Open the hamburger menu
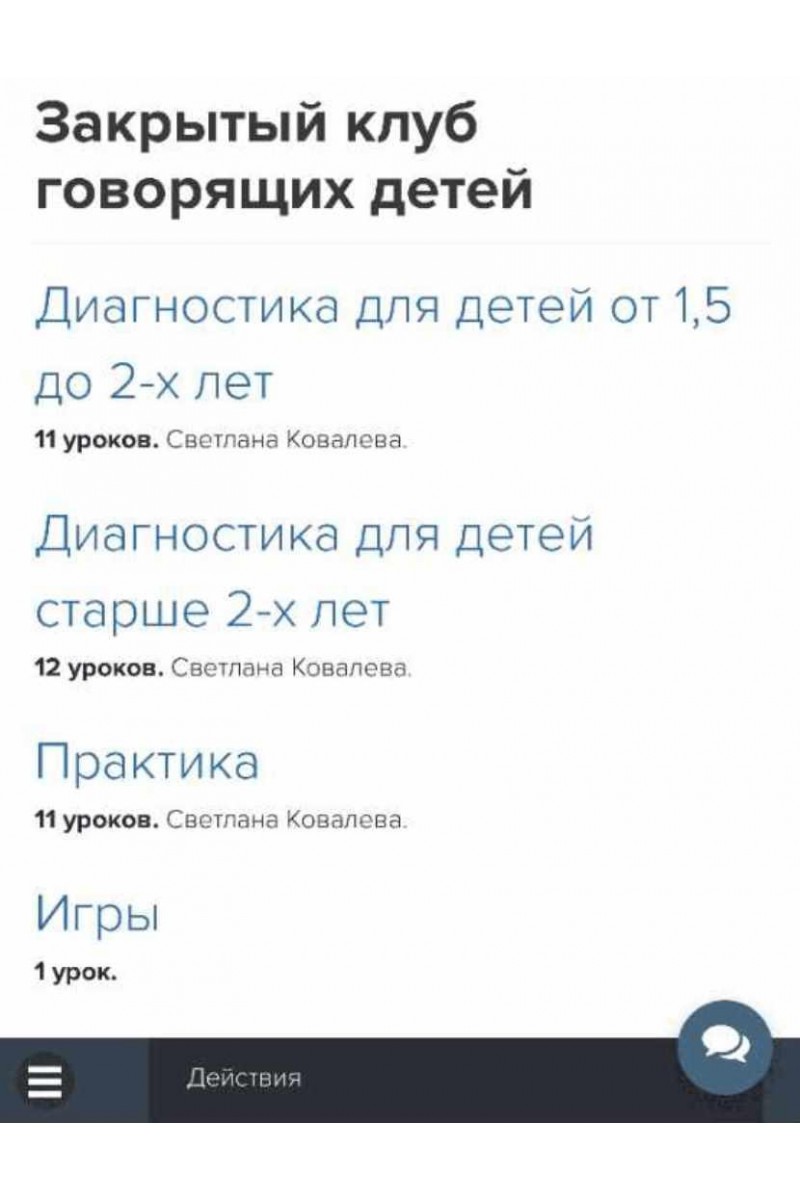Screen dimensions: 800x1200 coord(46,1081)
